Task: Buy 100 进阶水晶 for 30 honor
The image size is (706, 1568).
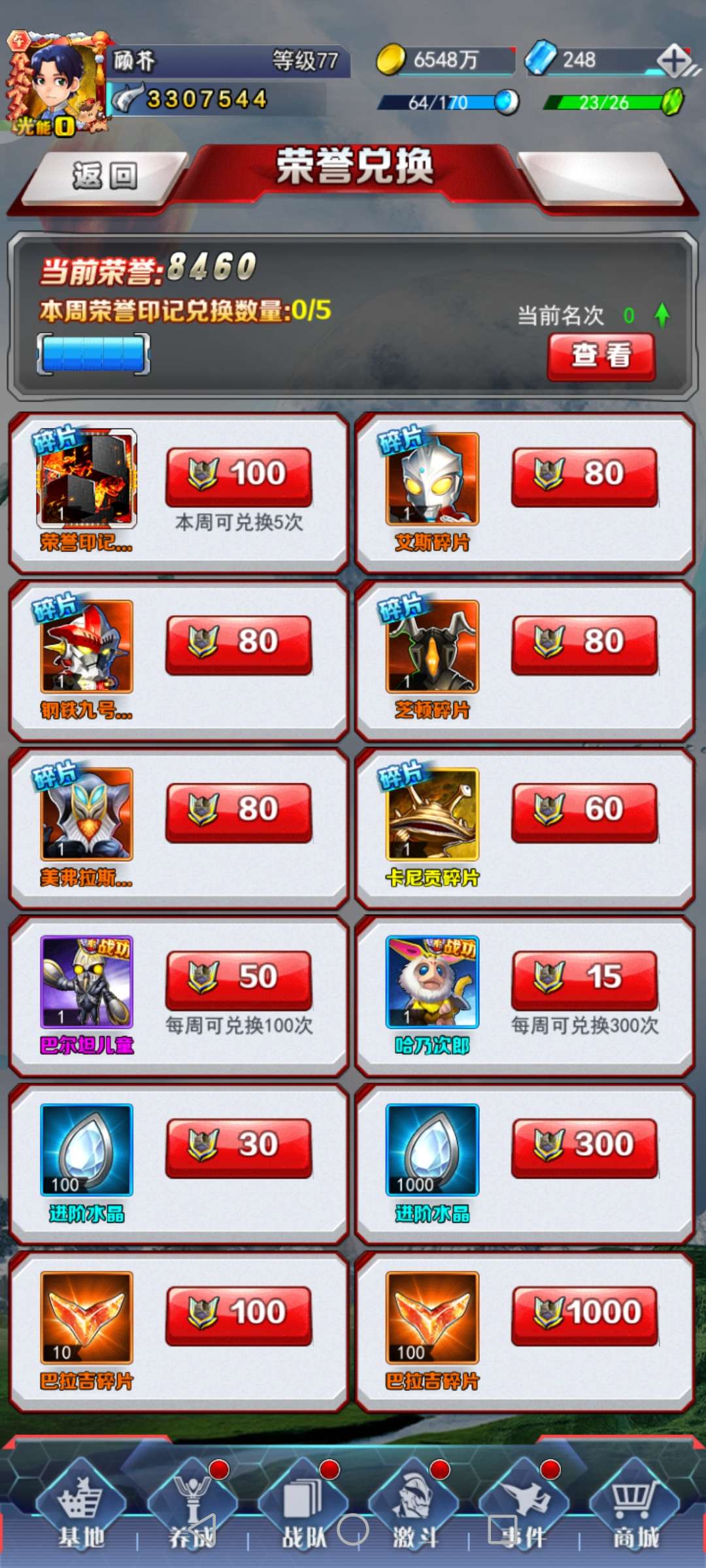Action: 239,1147
